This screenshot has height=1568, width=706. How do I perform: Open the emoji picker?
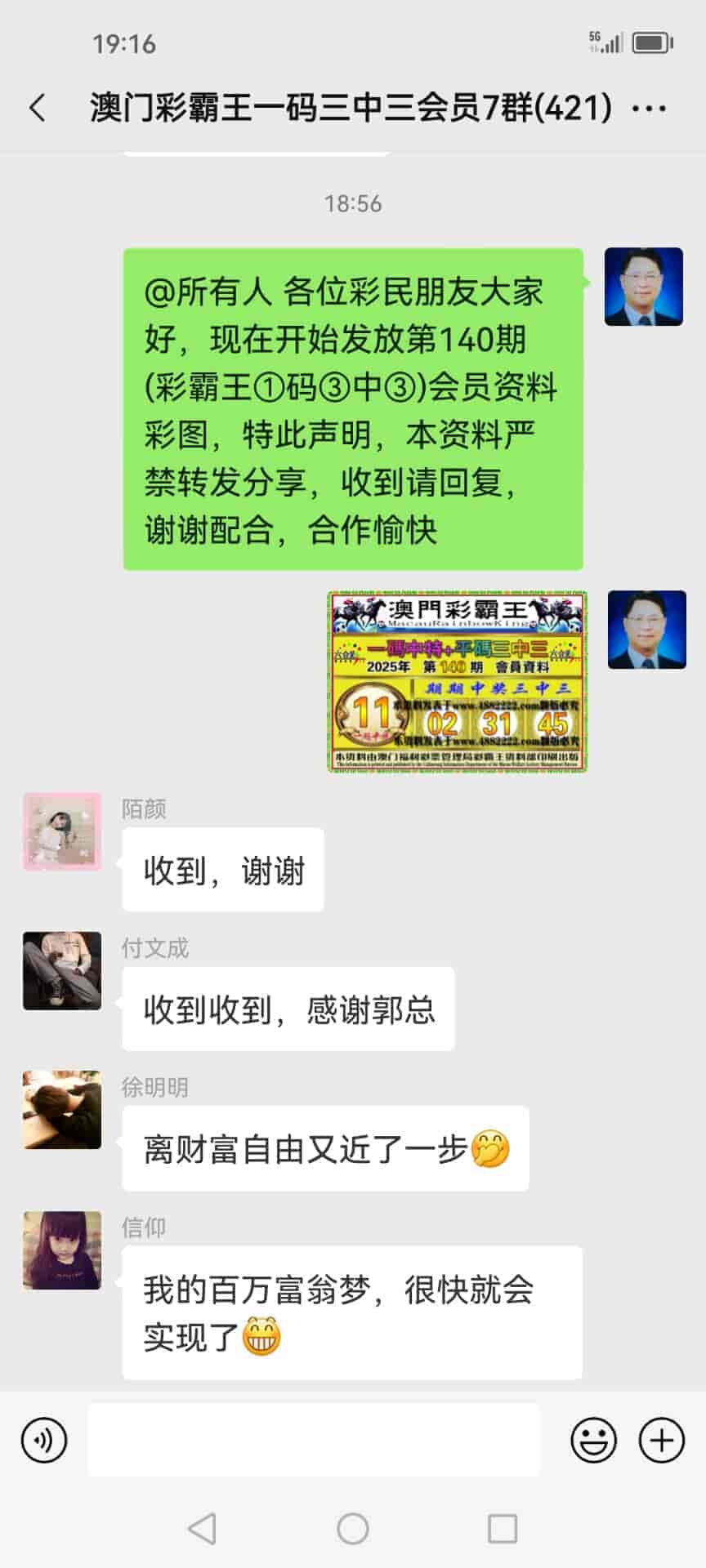[x=593, y=1440]
